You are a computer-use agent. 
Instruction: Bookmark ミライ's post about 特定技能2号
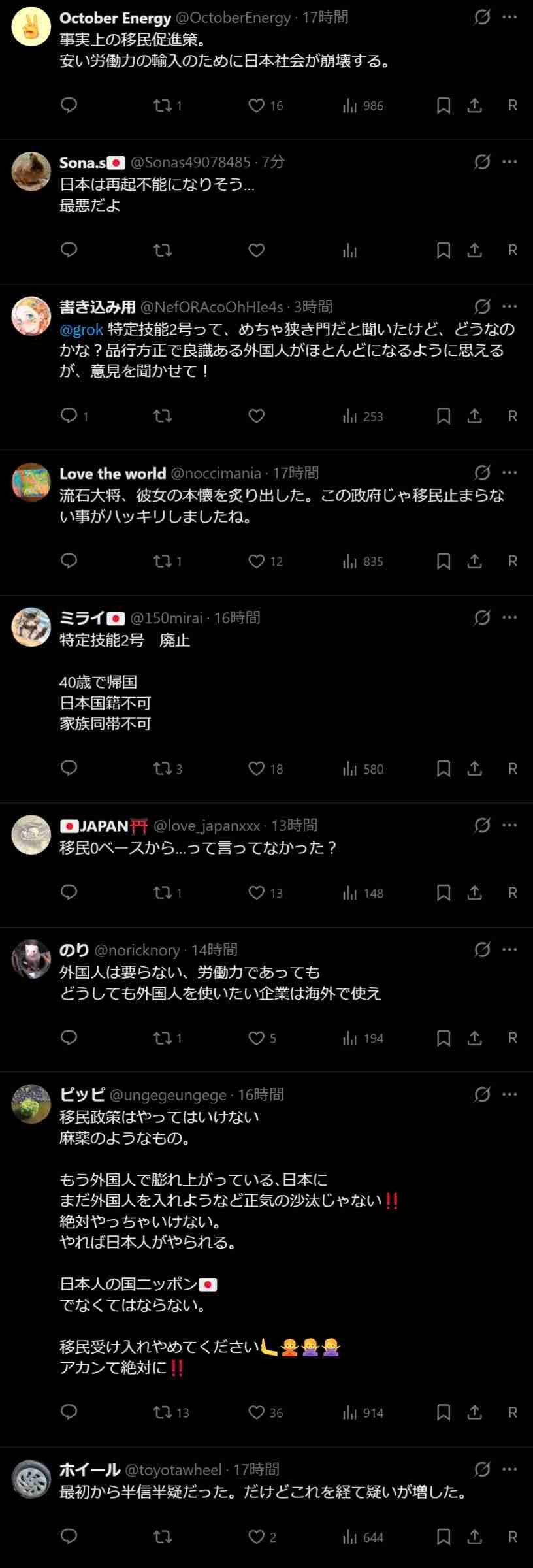444,768
